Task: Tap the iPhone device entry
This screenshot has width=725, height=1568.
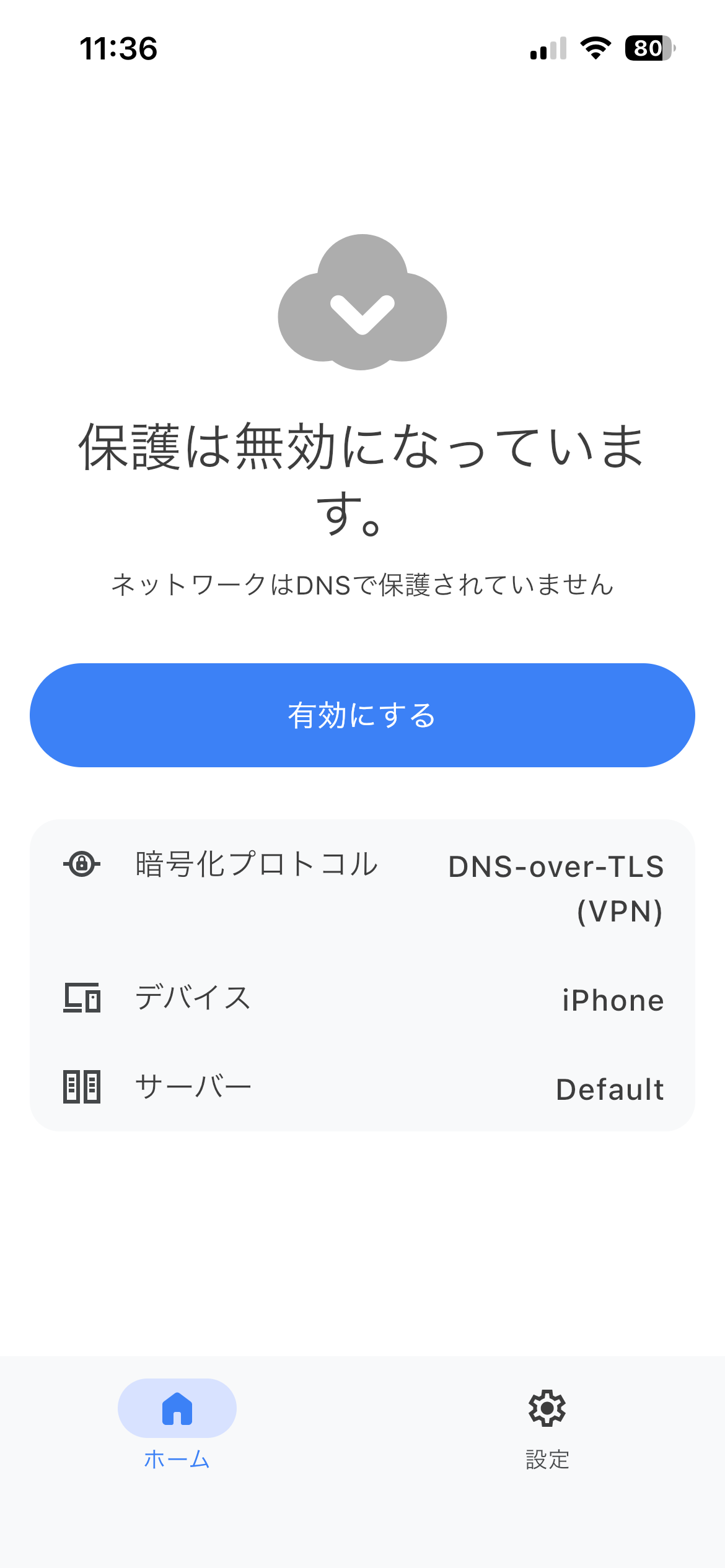Action: 613,999
